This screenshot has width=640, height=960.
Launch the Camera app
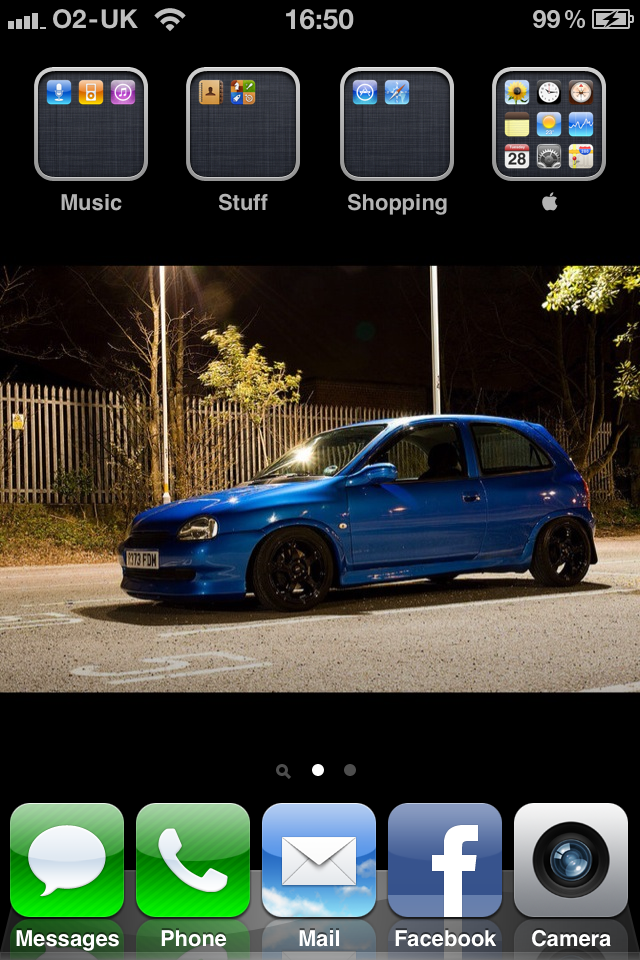click(571, 862)
